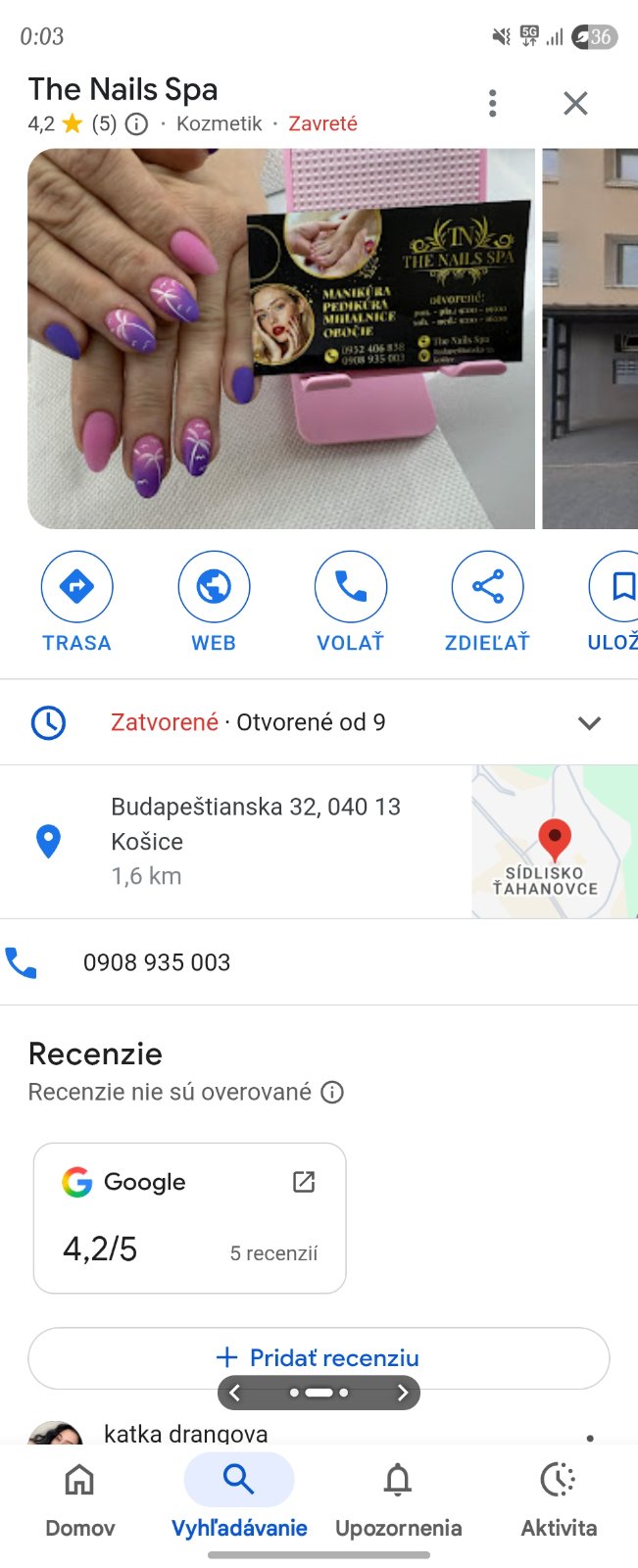
Task: Open the rating info icon
Action: click(x=137, y=124)
